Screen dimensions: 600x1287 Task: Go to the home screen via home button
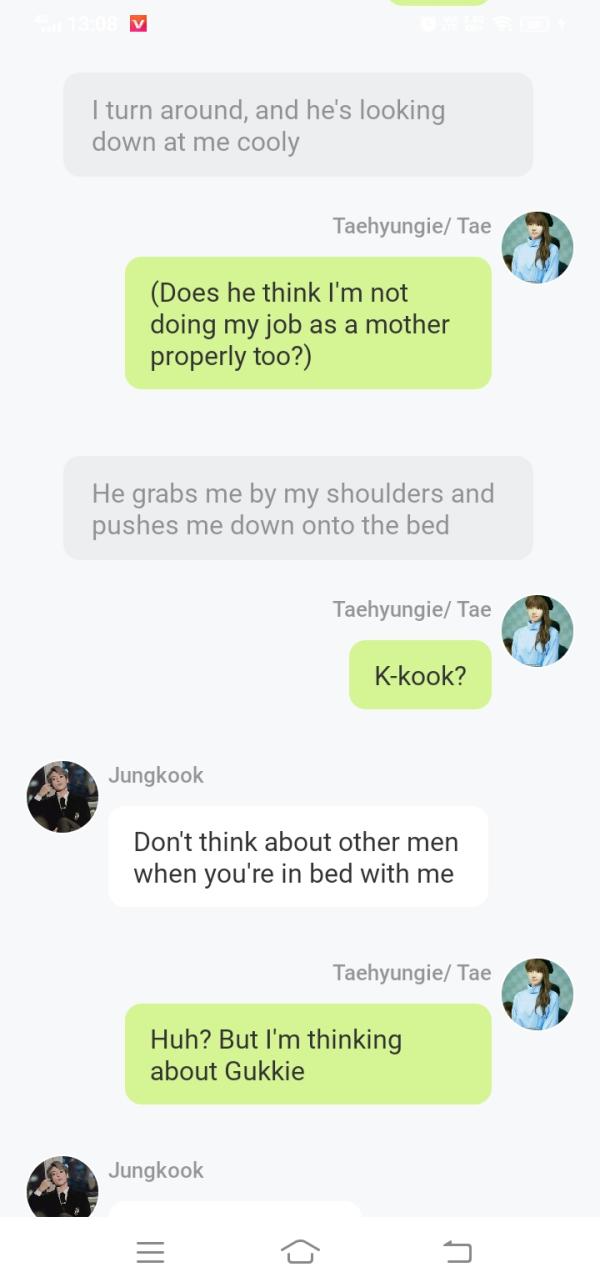pos(300,1251)
